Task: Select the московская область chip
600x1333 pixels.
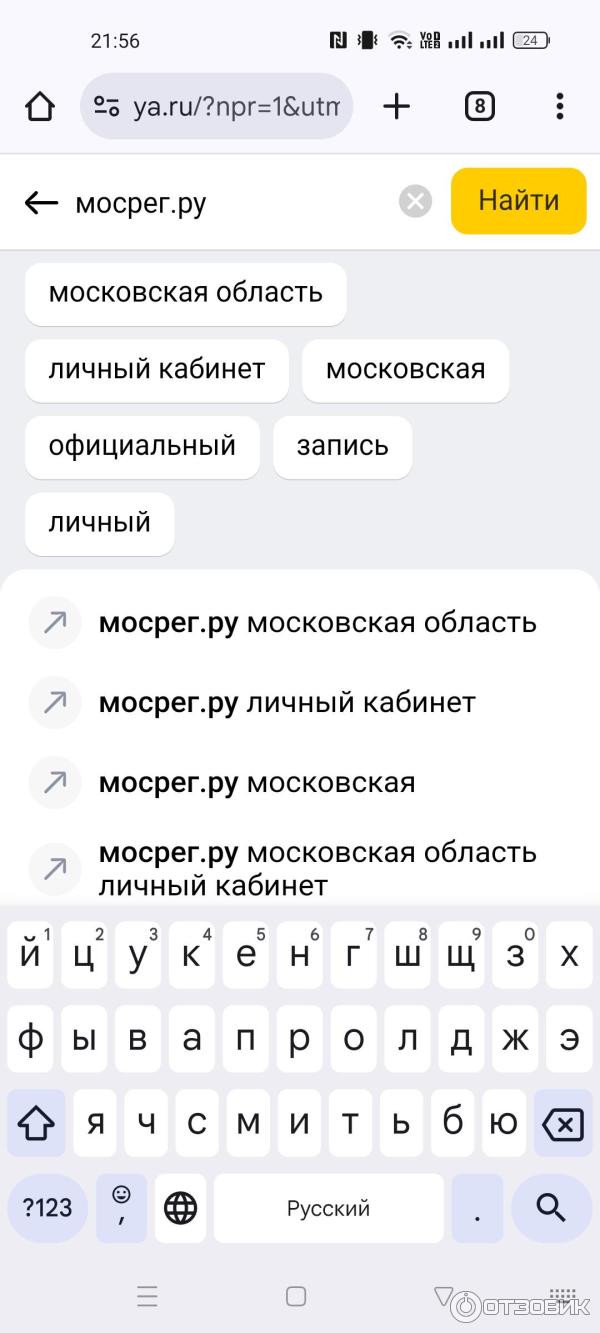Action: pyautogui.click(x=186, y=293)
